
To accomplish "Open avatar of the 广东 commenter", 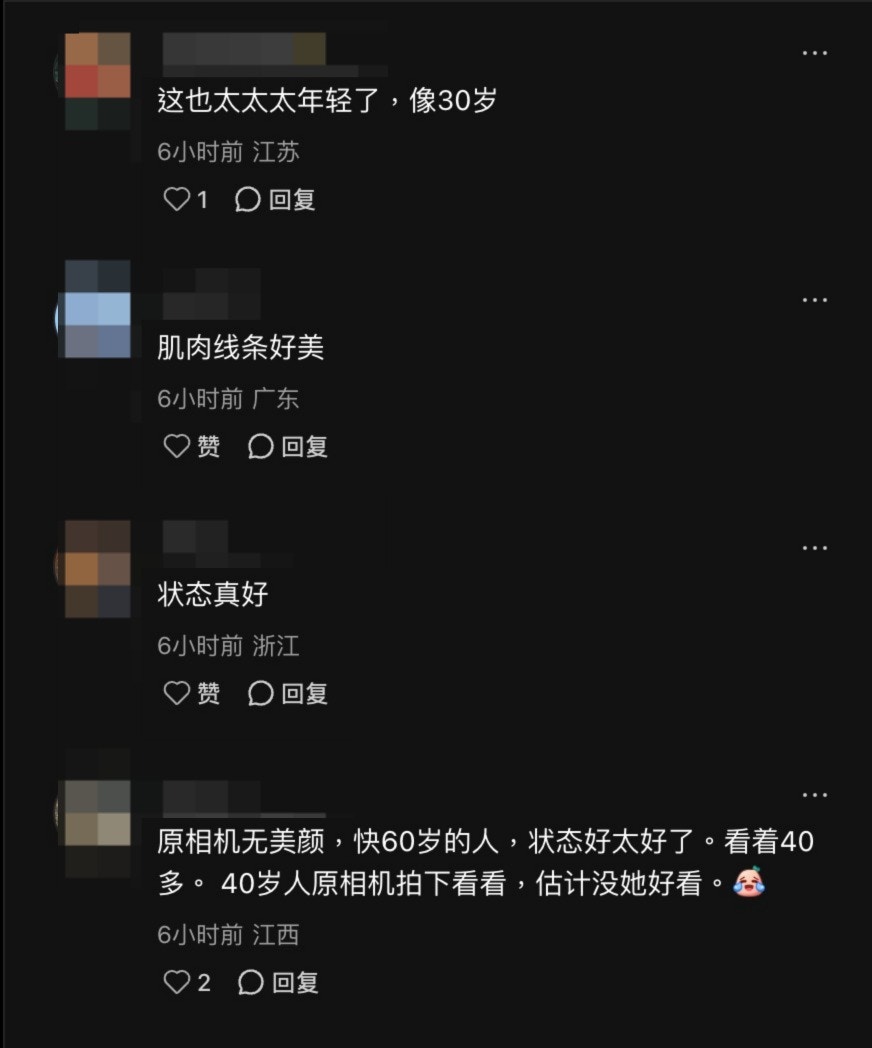I will pos(97,309).
